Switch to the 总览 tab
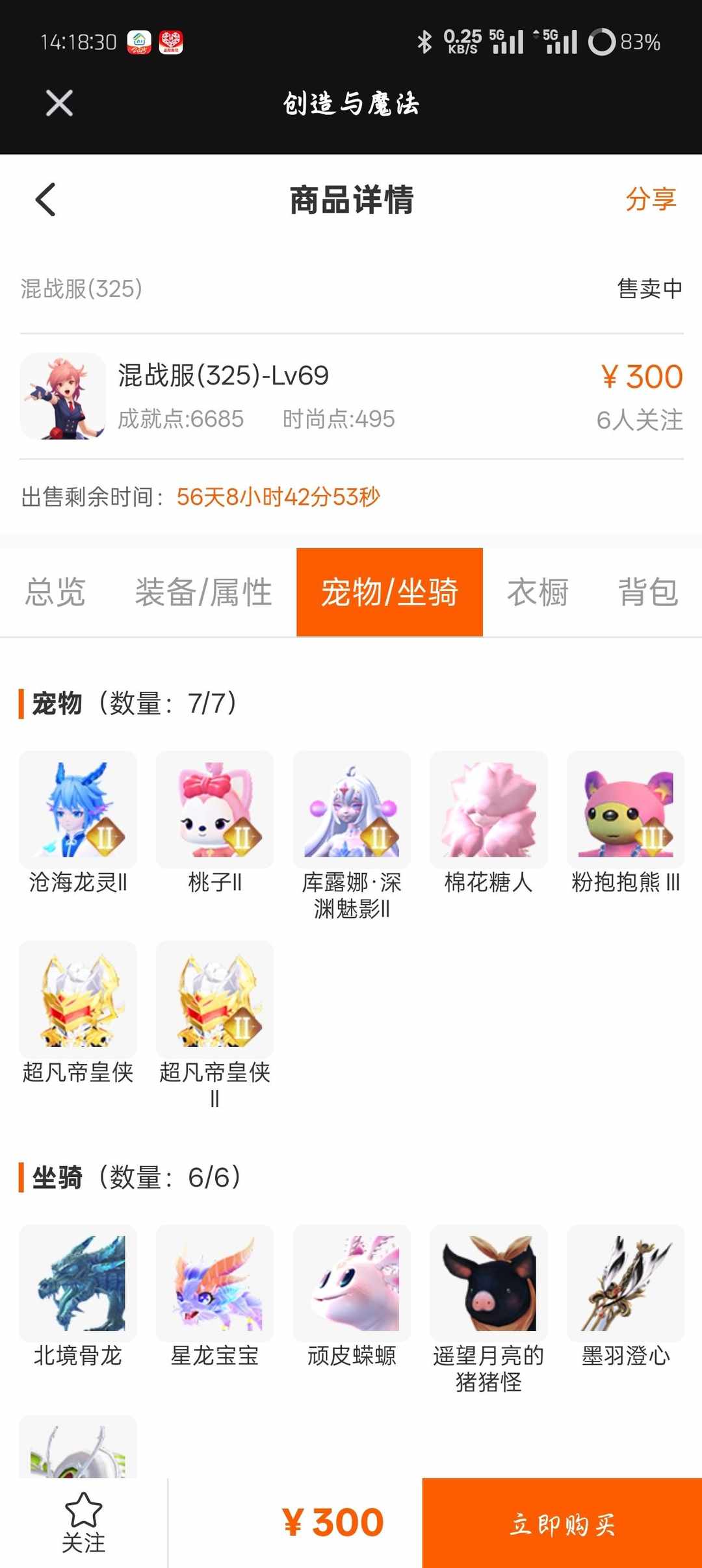Image resolution: width=702 pixels, height=1568 pixels. (55, 592)
